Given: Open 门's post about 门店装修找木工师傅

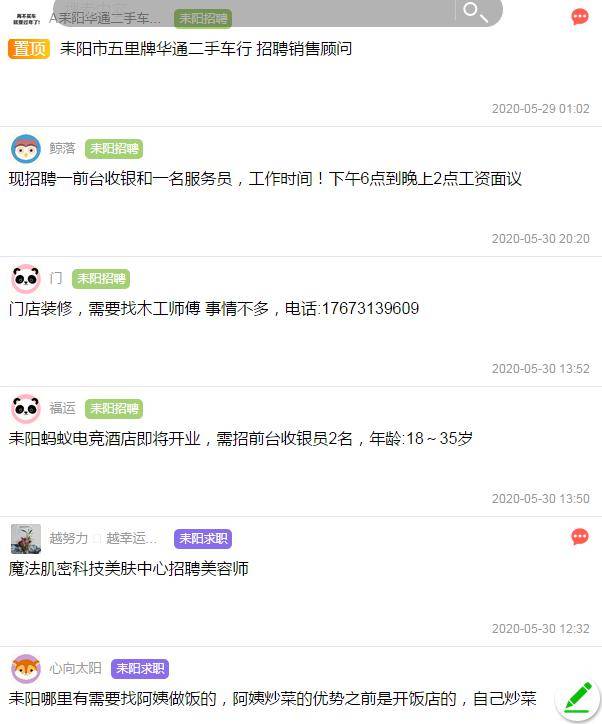Looking at the screenshot, I should pos(214,309).
